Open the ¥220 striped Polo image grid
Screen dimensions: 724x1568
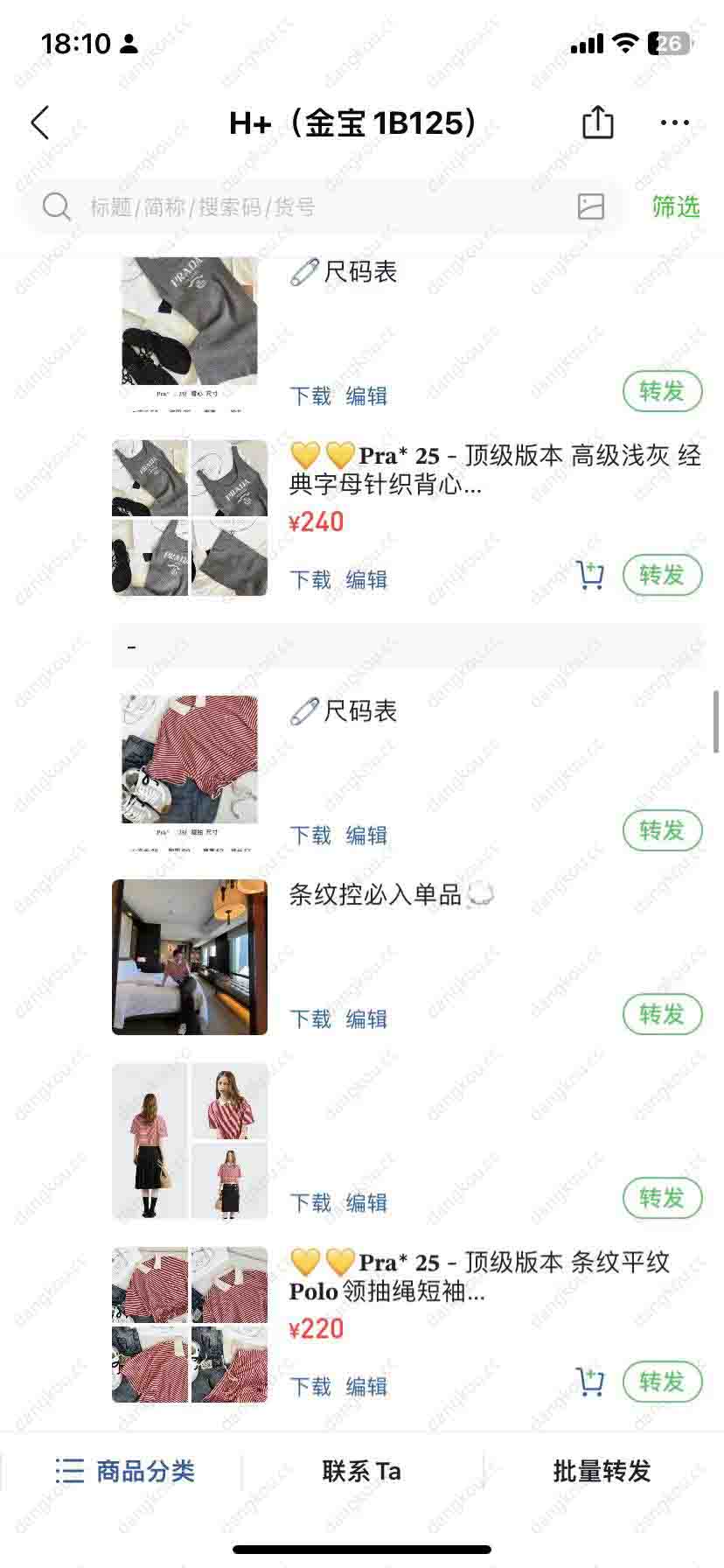pos(190,1325)
